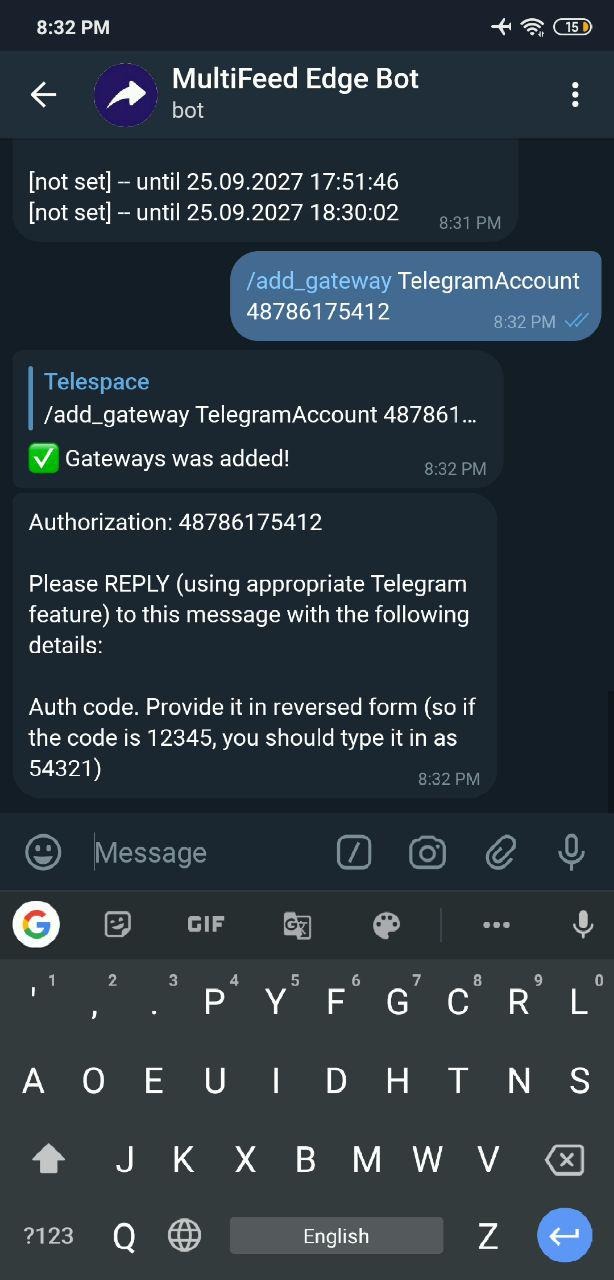The height and width of the screenshot is (1280, 614).
Task: Start keyboard voice typing
Action: coord(583,925)
